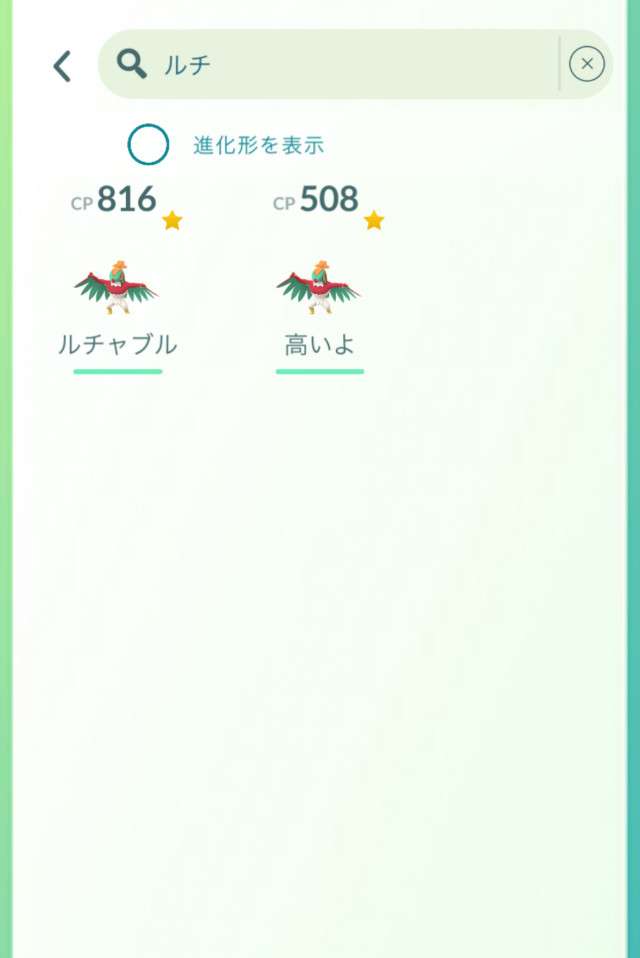Go back using the arrow icon

click(62, 66)
